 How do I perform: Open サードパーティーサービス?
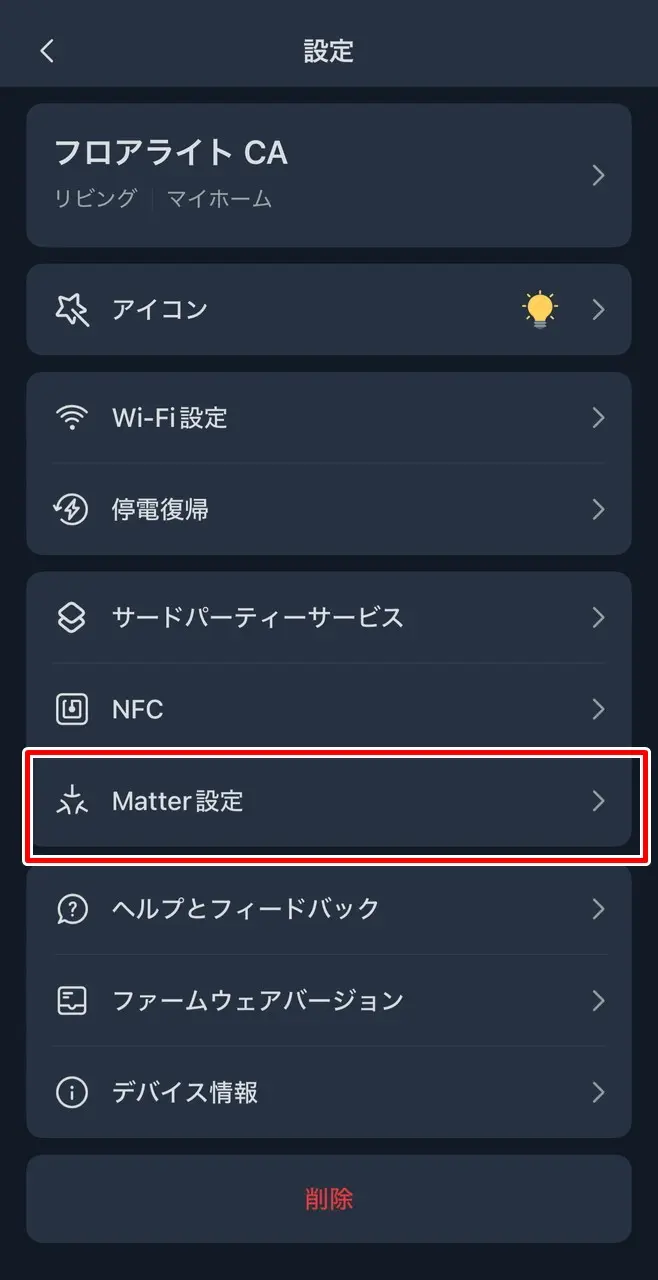(328, 617)
